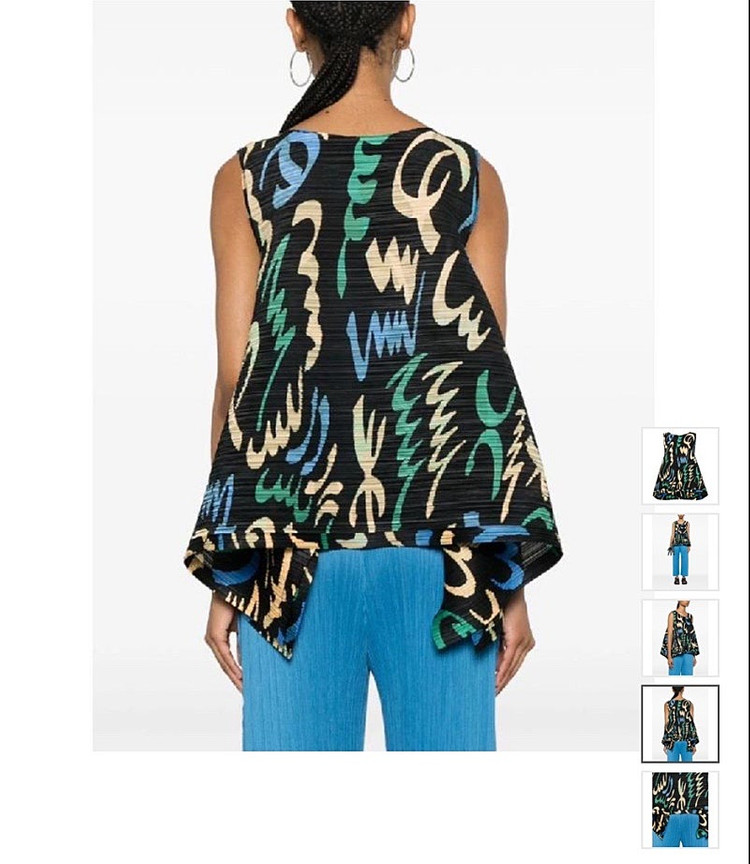Show the last thumbnail with the fabric close-up

pos(680,809)
